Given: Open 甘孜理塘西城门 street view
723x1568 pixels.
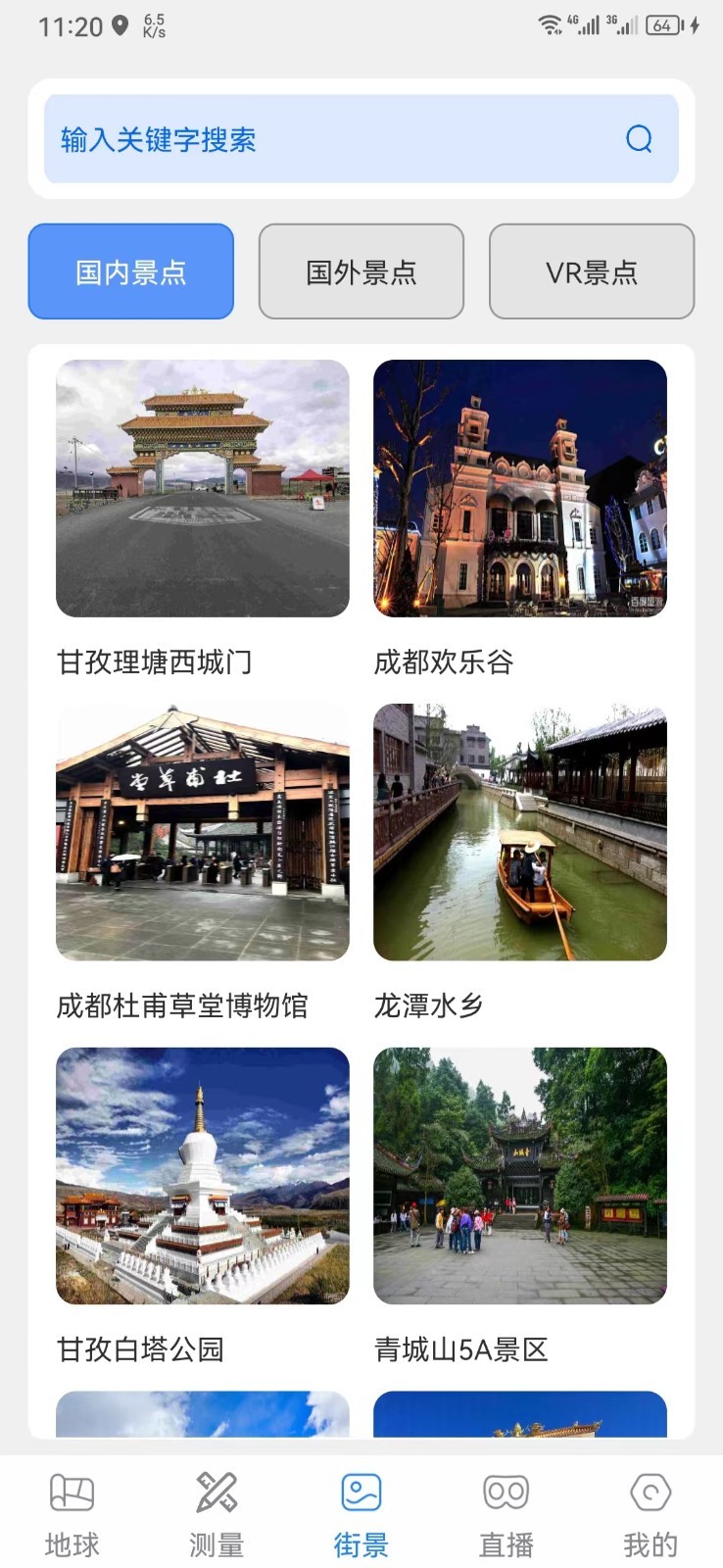Looking at the screenshot, I should [203, 488].
